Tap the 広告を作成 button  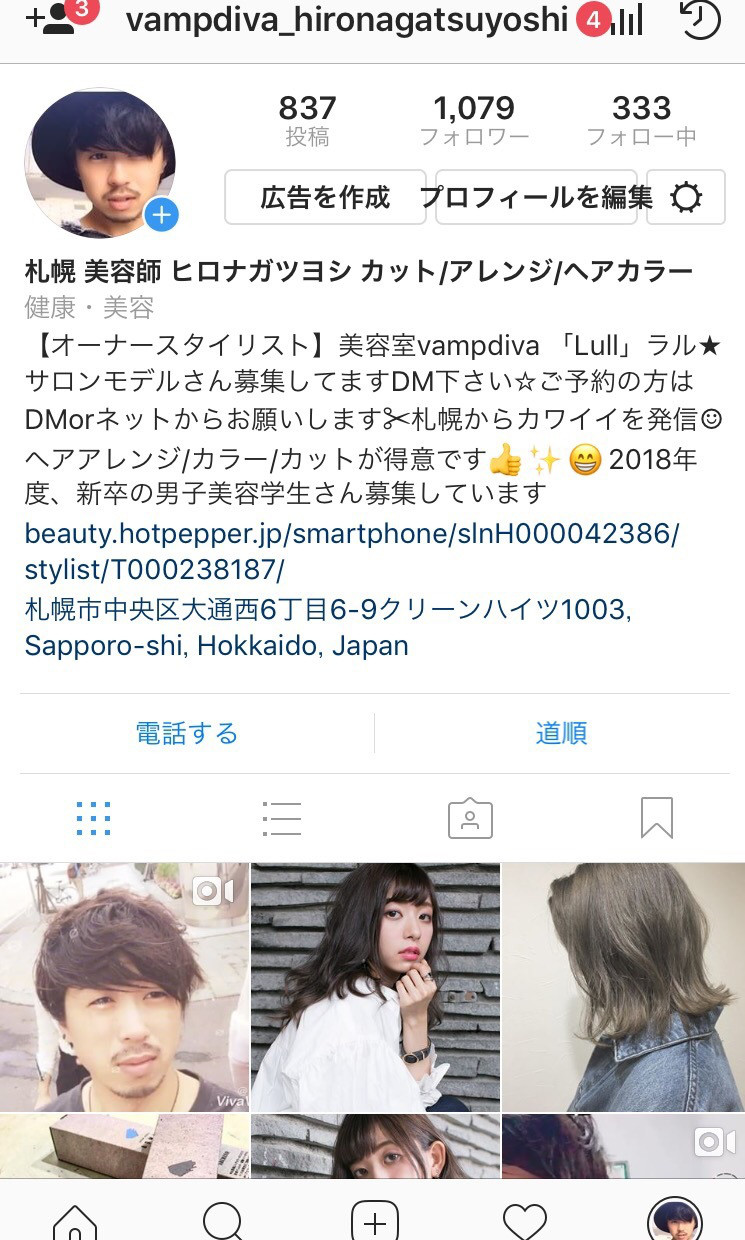point(324,197)
